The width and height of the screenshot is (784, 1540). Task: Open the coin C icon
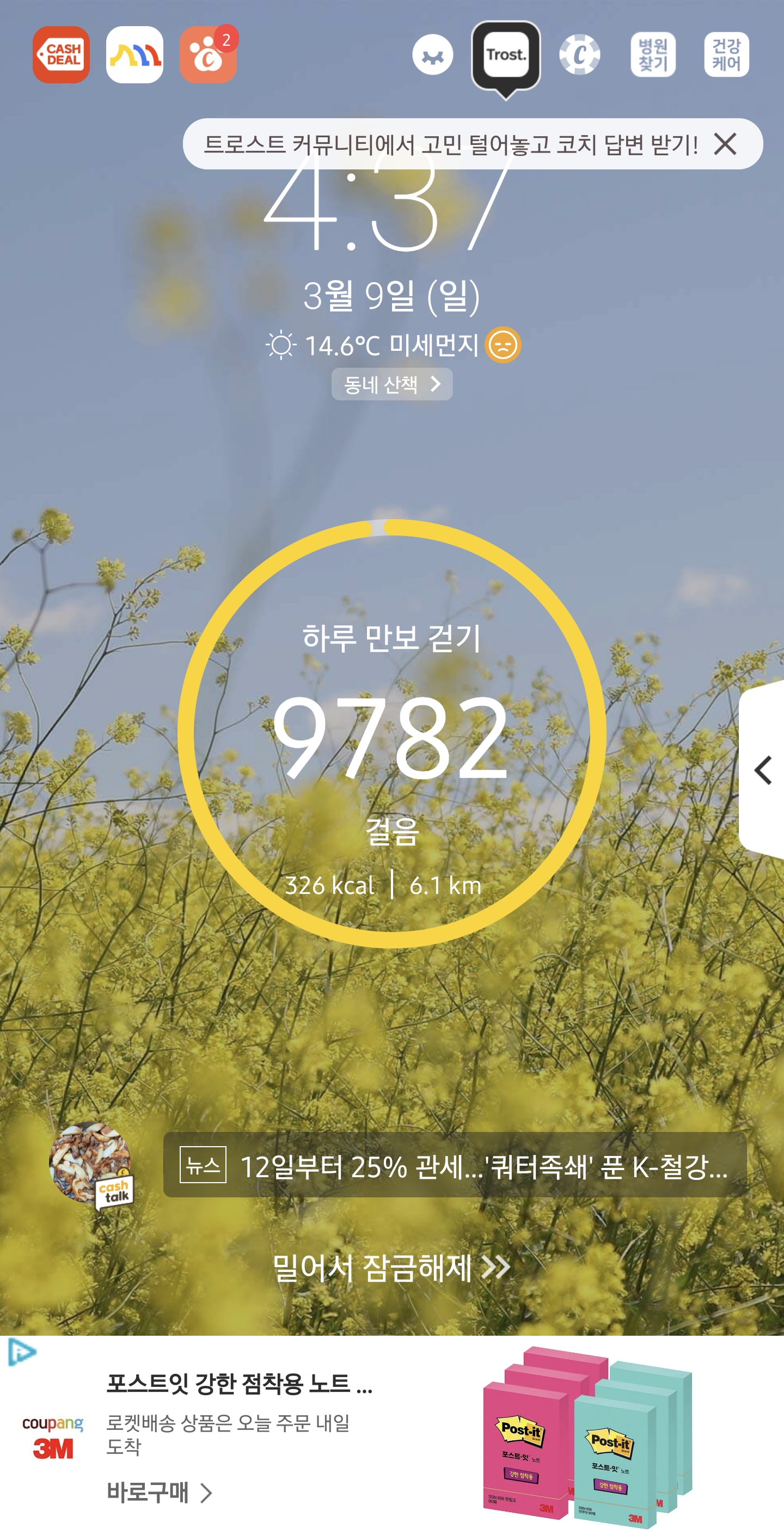tap(579, 54)
